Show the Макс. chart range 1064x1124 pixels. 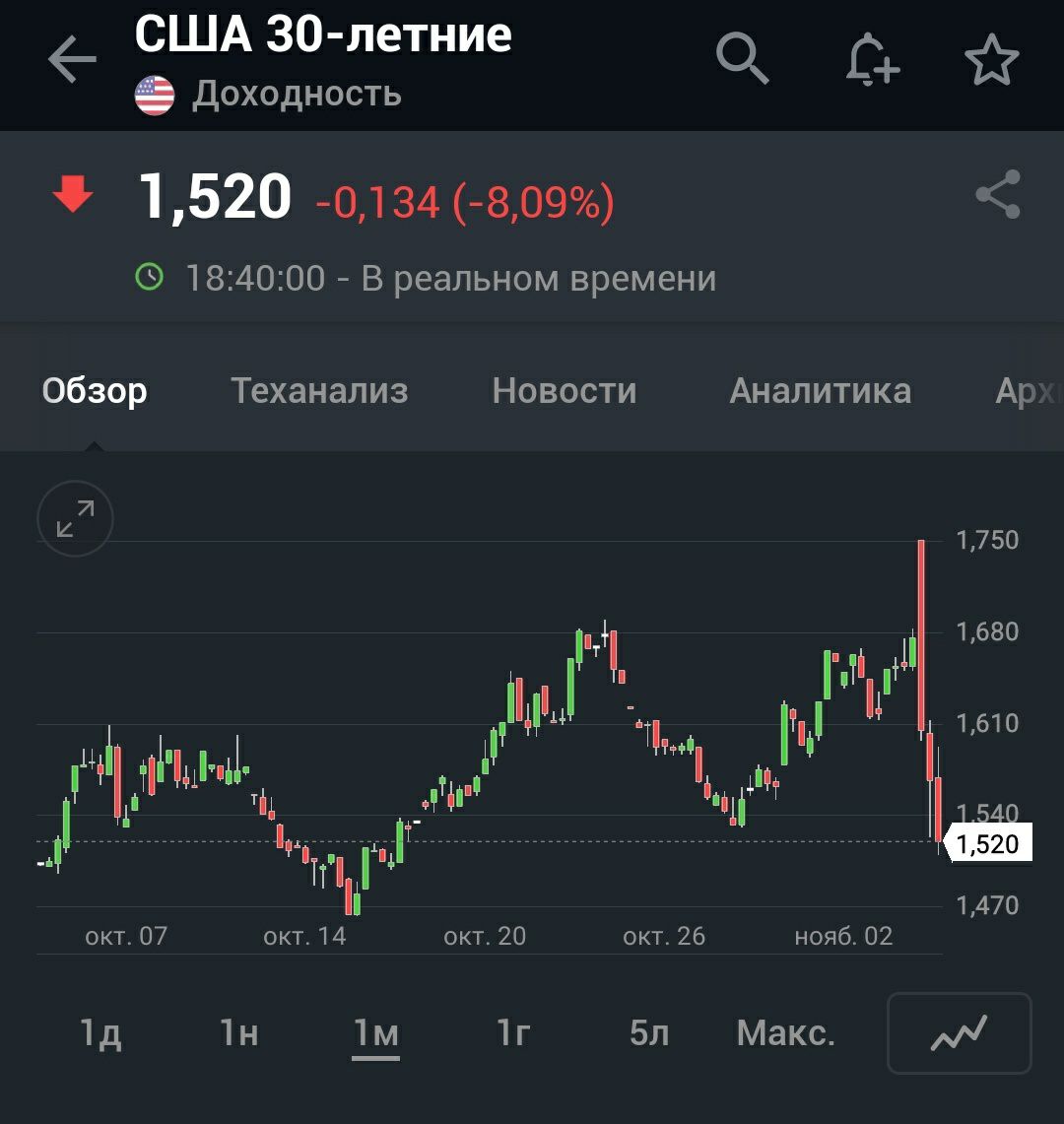coord(786,1033)
